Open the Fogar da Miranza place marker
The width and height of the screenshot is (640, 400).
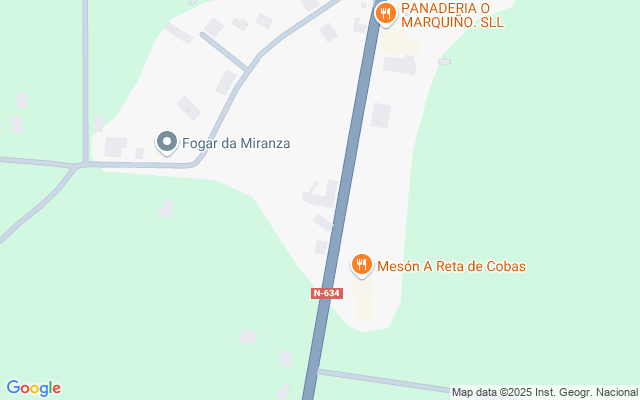167,143
